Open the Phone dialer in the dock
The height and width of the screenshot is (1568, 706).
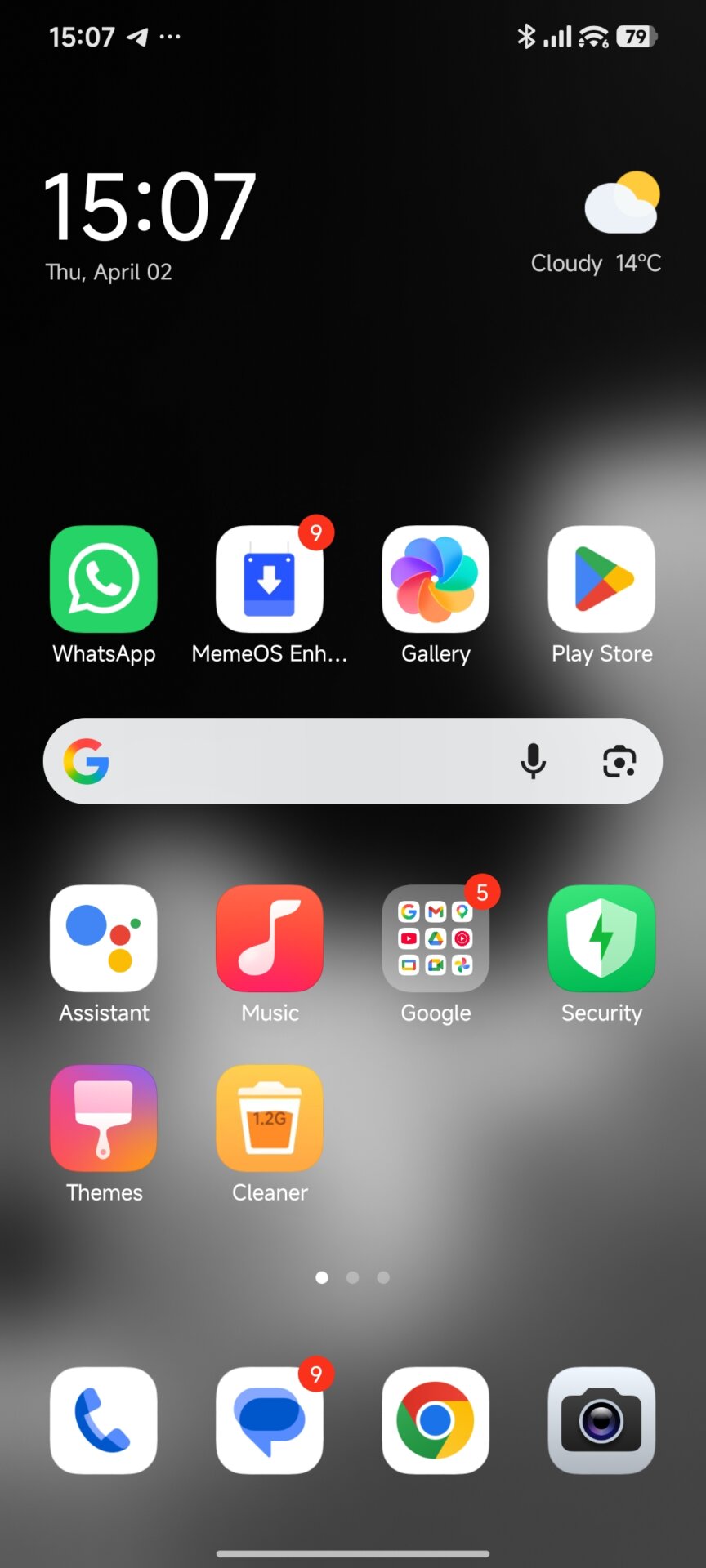tap(104, 1420)
